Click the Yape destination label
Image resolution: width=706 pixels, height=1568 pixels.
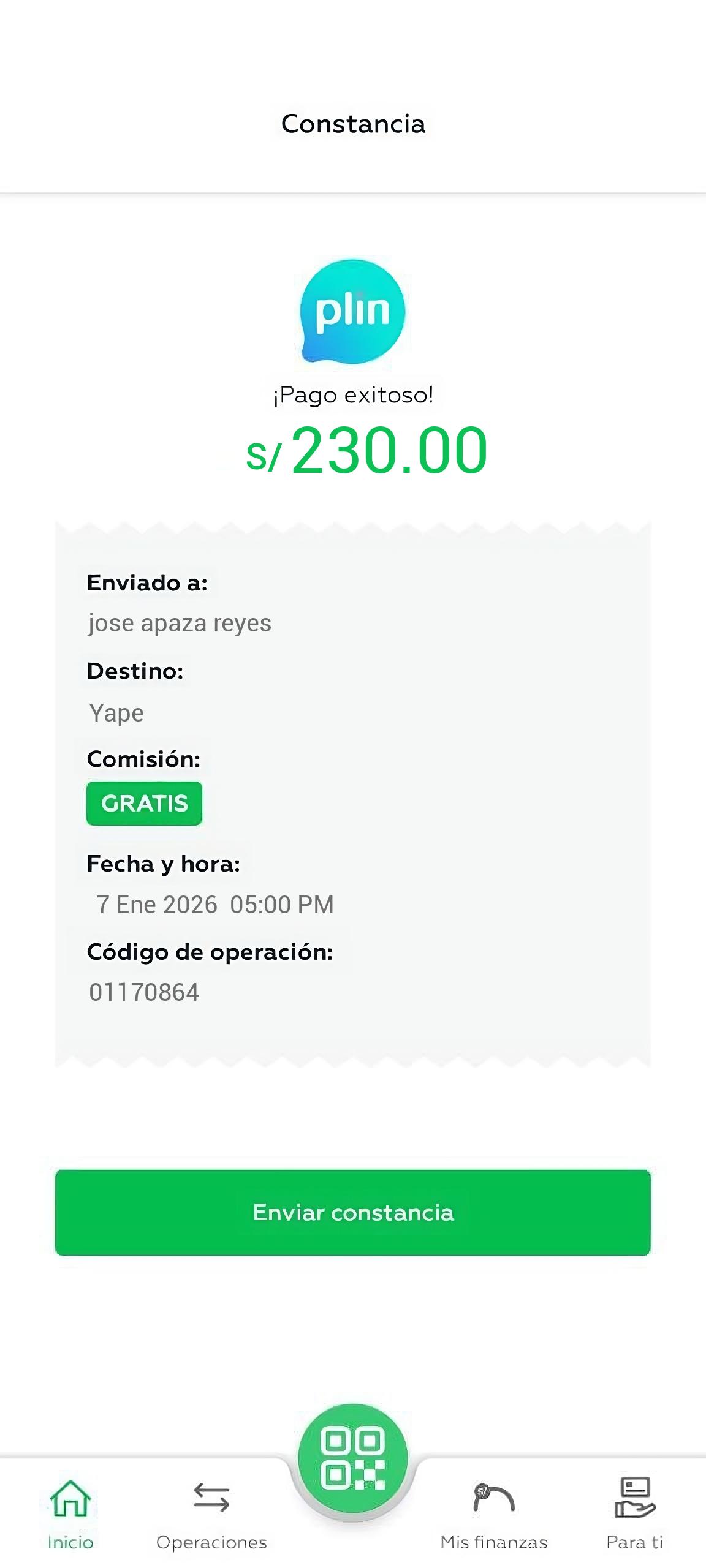pyautogui.click(x=116, y=712)
